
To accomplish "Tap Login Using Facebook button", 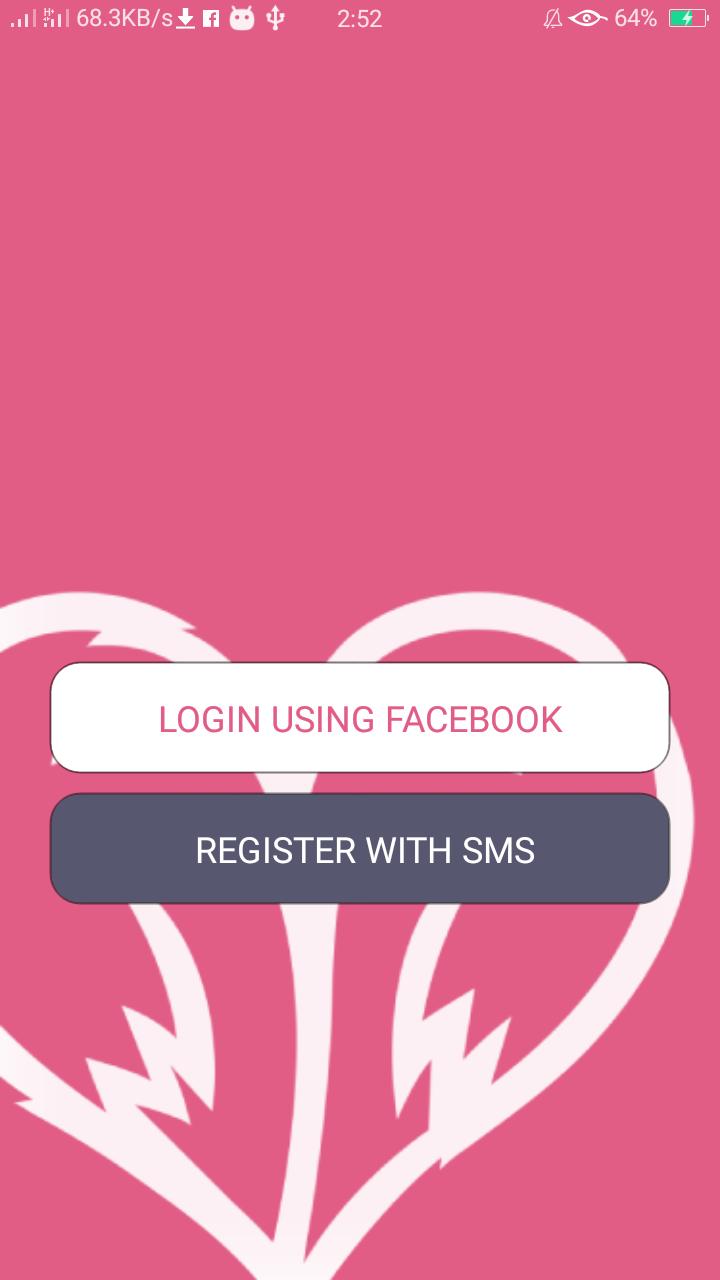I will click(x=360, y=718).
